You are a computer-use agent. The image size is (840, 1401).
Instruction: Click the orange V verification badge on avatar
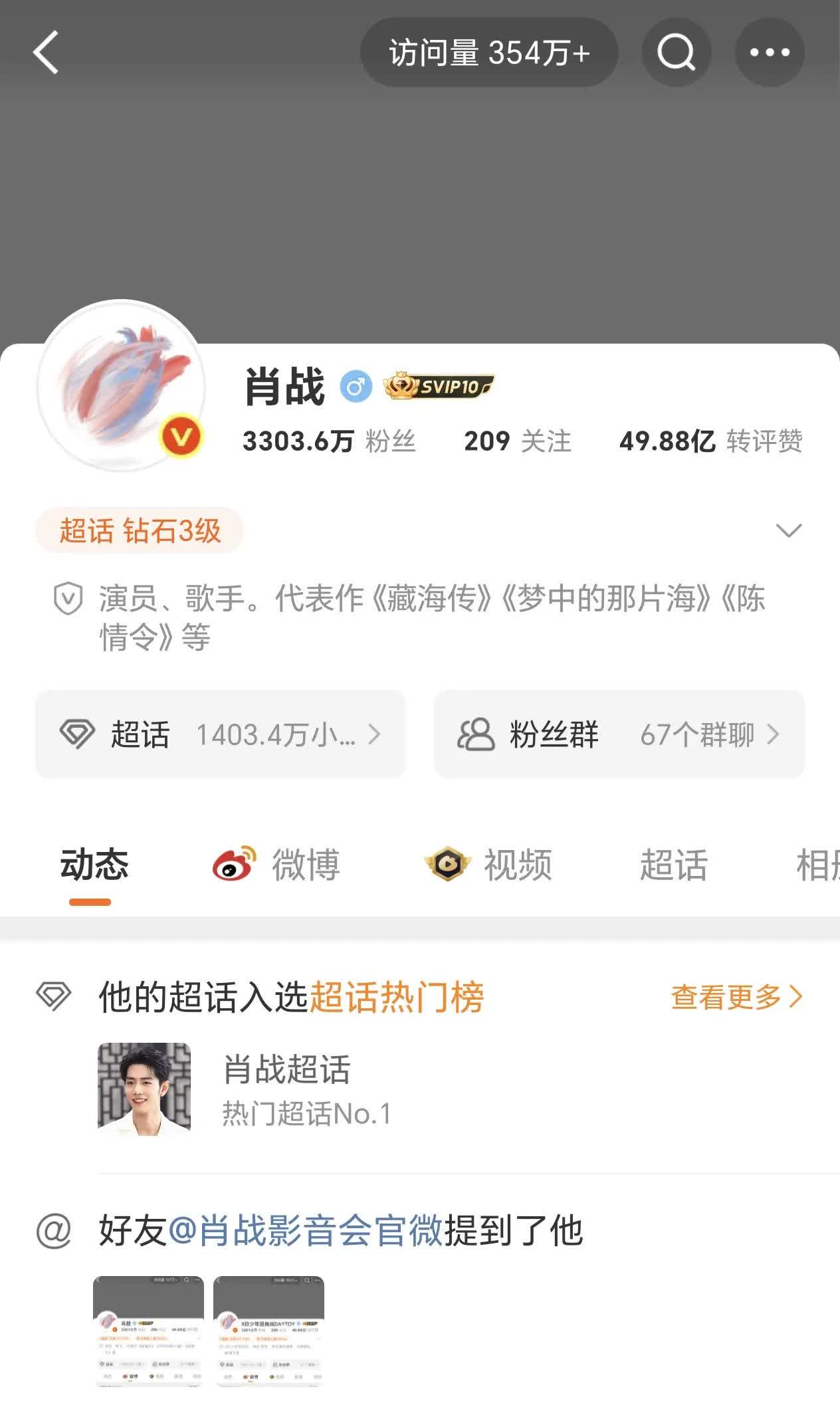click(181, 435)
